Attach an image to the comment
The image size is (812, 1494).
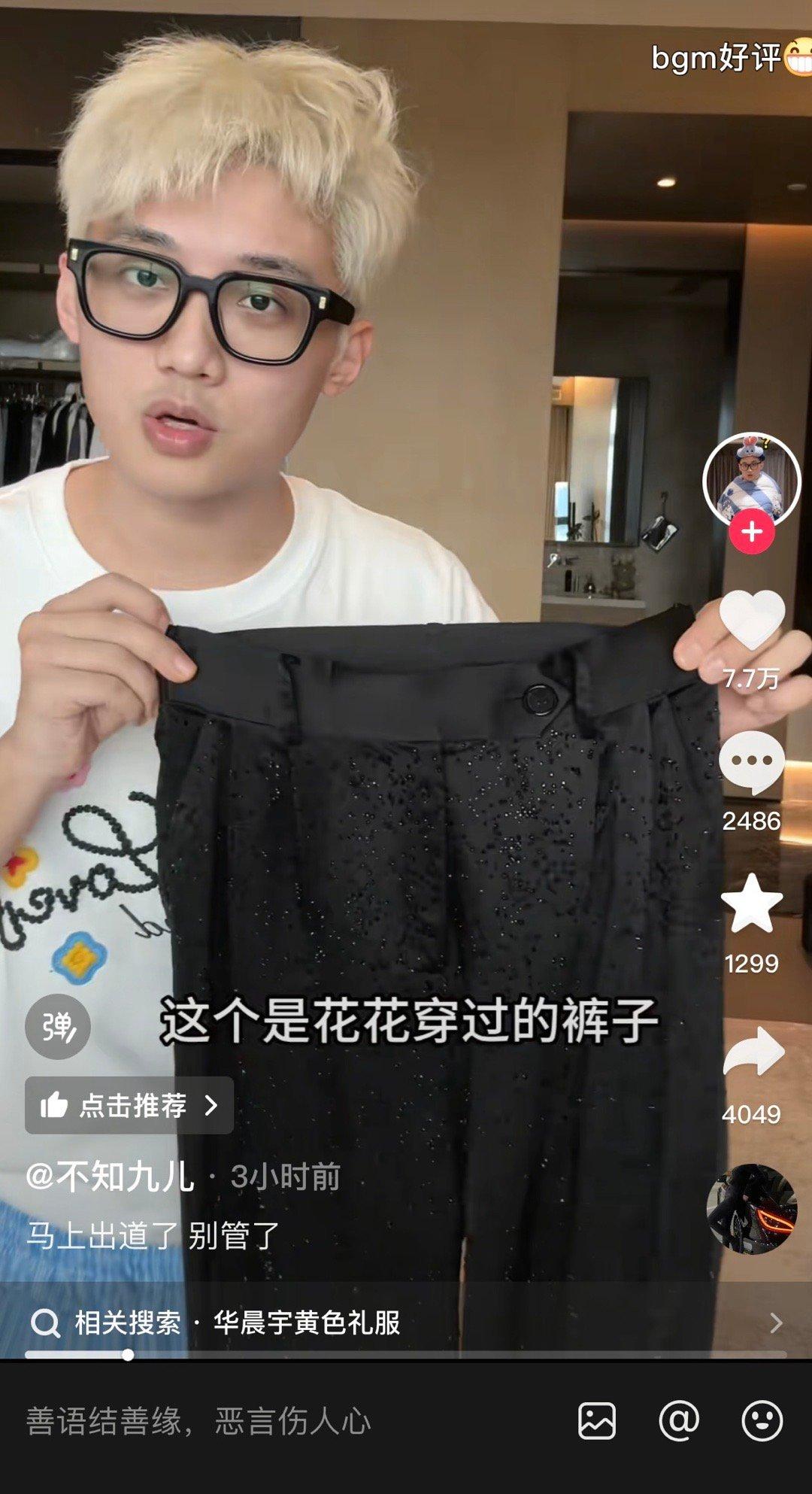[x=597, y=1421]
